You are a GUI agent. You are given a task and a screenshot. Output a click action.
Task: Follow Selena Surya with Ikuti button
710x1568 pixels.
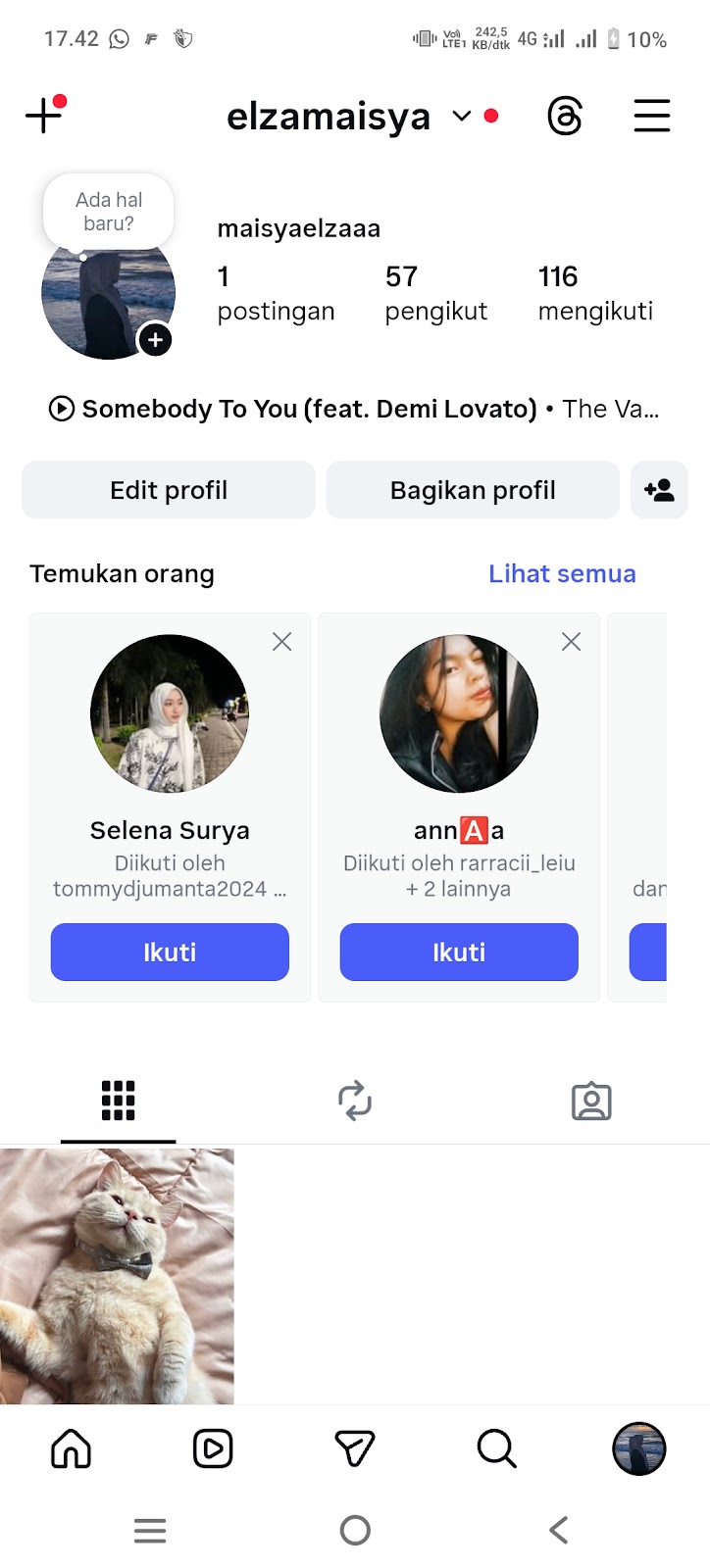(170, 952)
